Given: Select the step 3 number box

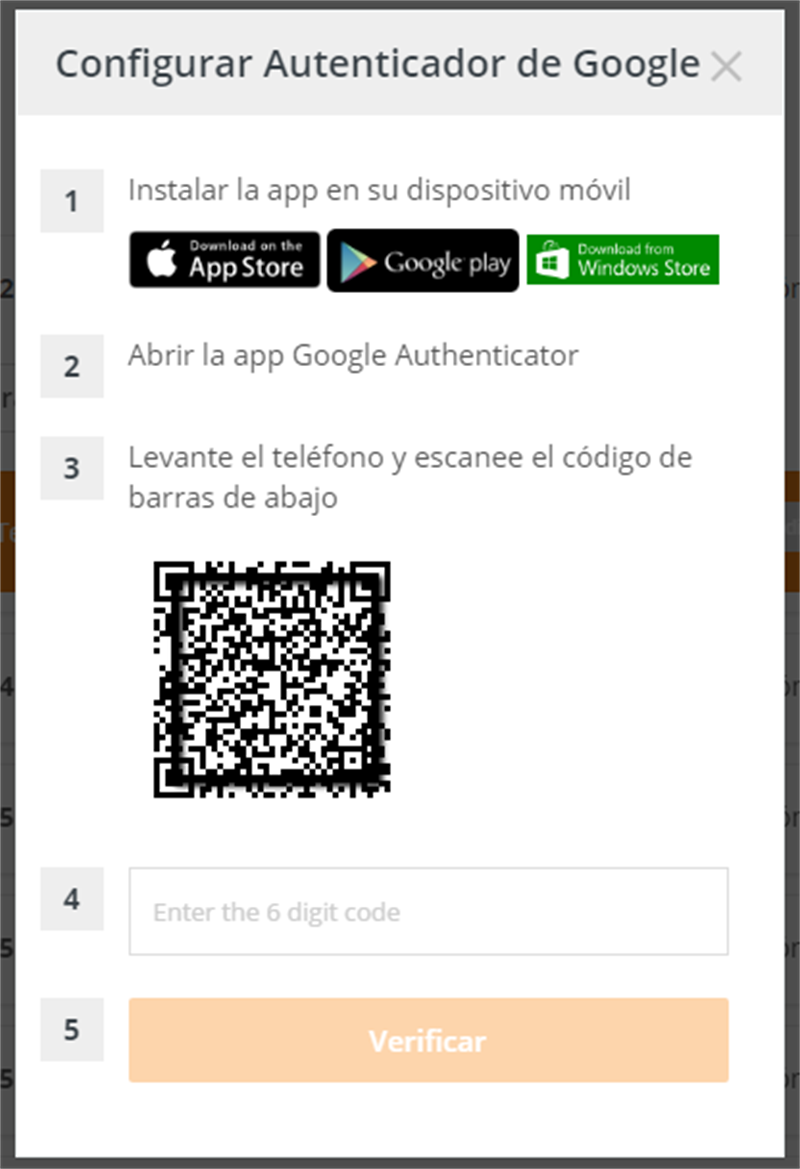Looking at the screenshot, I should tap(71, 468).
